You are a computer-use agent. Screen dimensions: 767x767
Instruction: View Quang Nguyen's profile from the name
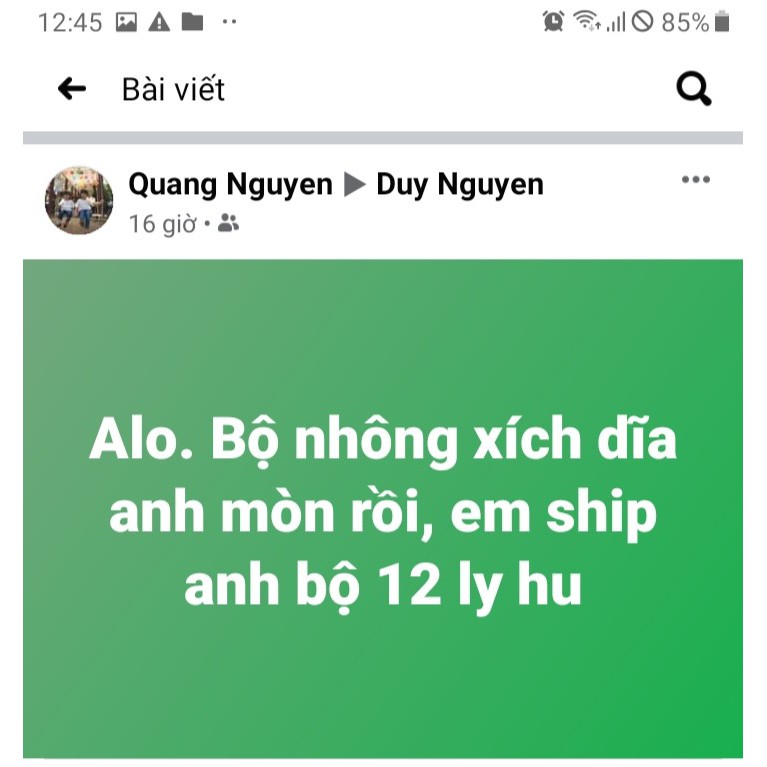point(230,184)
